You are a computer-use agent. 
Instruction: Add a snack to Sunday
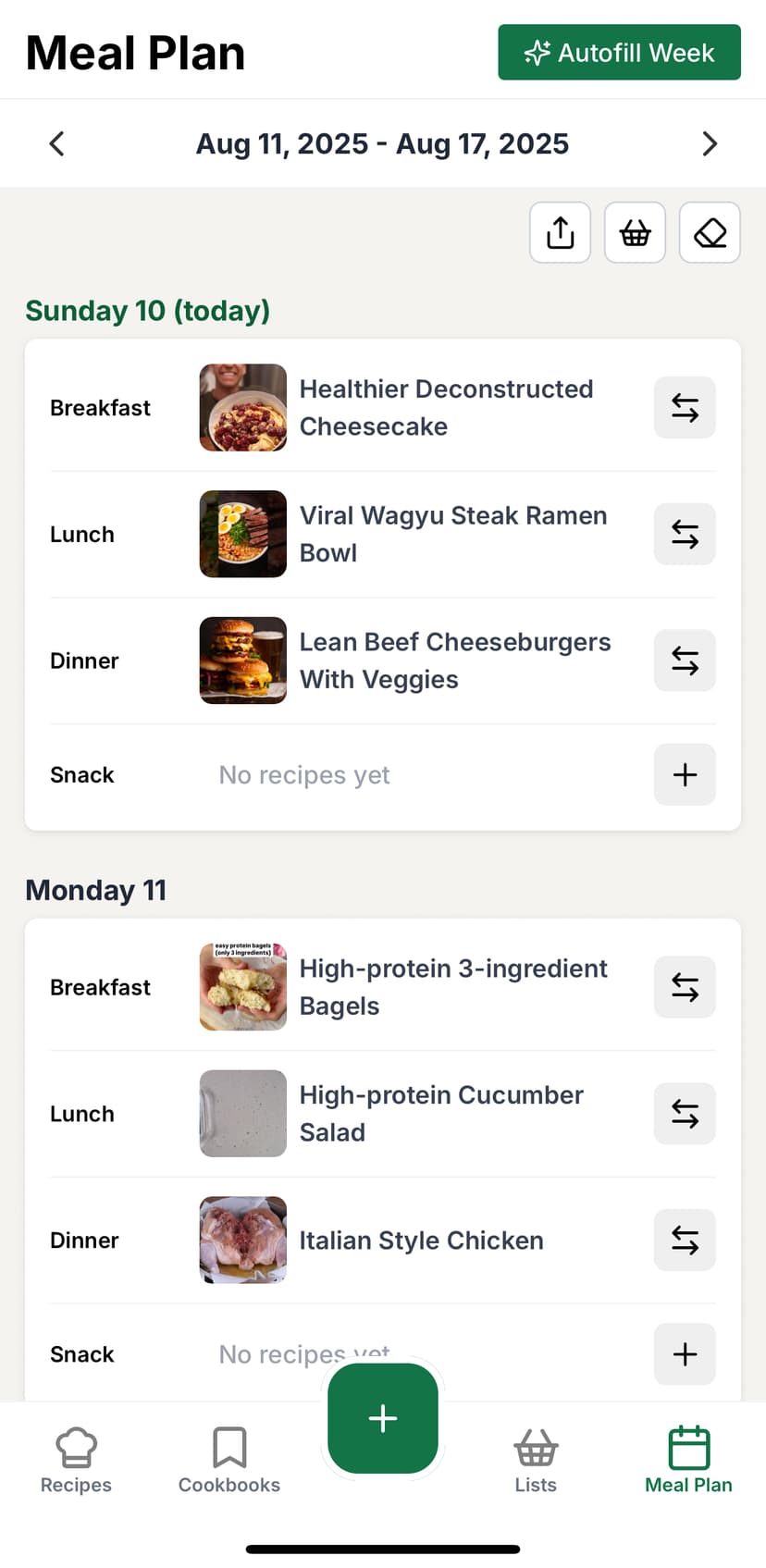pos(685,775)
